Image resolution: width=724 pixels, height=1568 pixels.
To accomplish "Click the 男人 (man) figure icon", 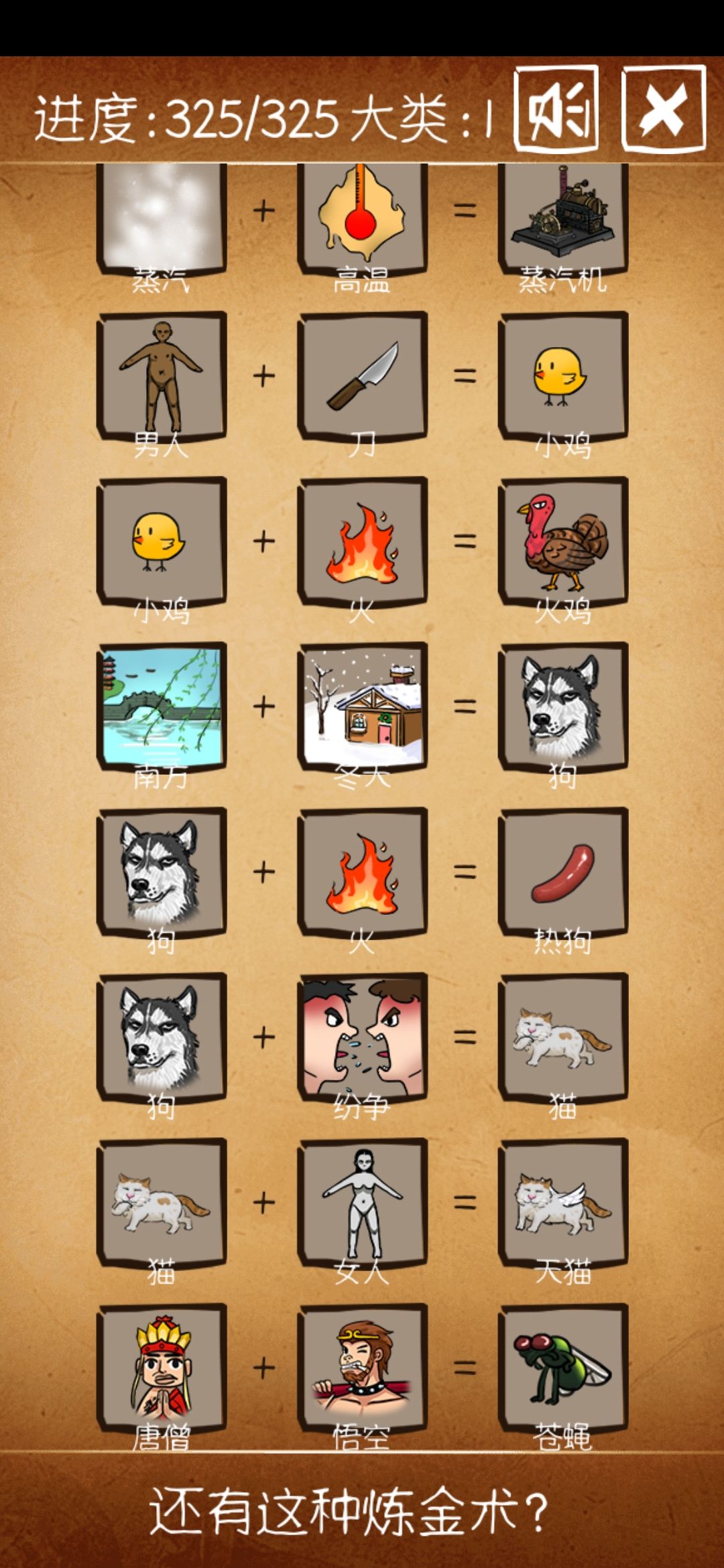I will (161, 379).
